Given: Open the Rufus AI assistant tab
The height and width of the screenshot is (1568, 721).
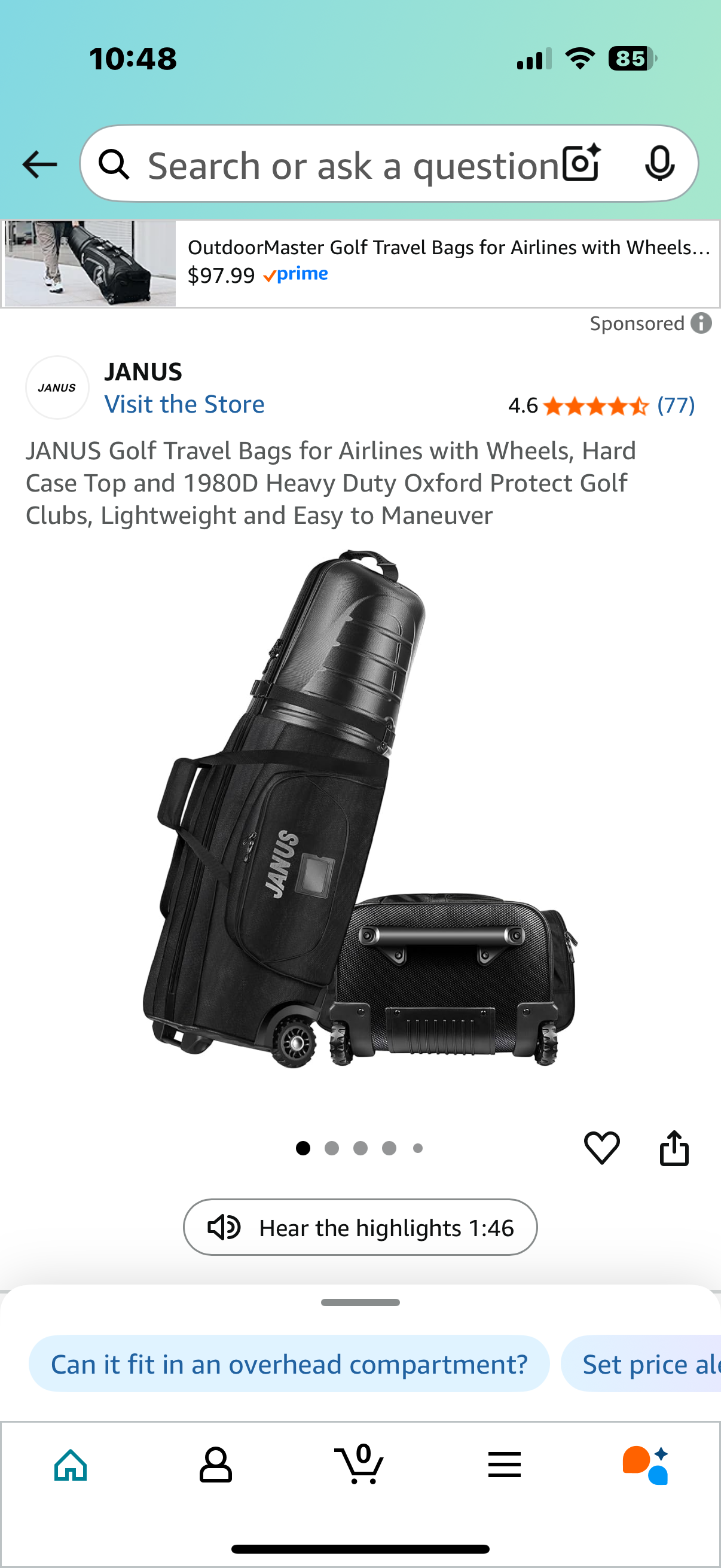Looking at the screenshot, I should (646, 1465).
